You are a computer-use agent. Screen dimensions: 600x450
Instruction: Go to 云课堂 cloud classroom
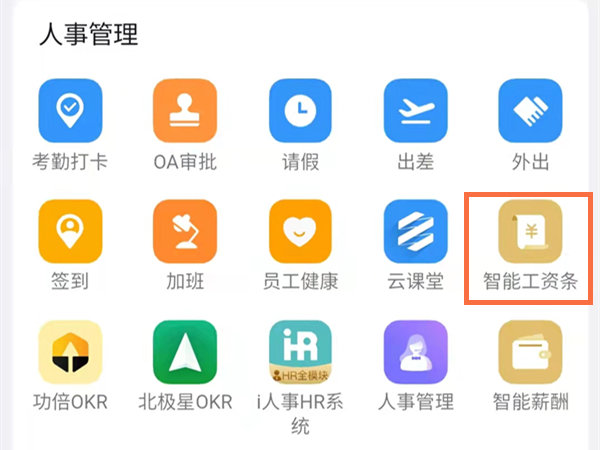coord(416,232)
